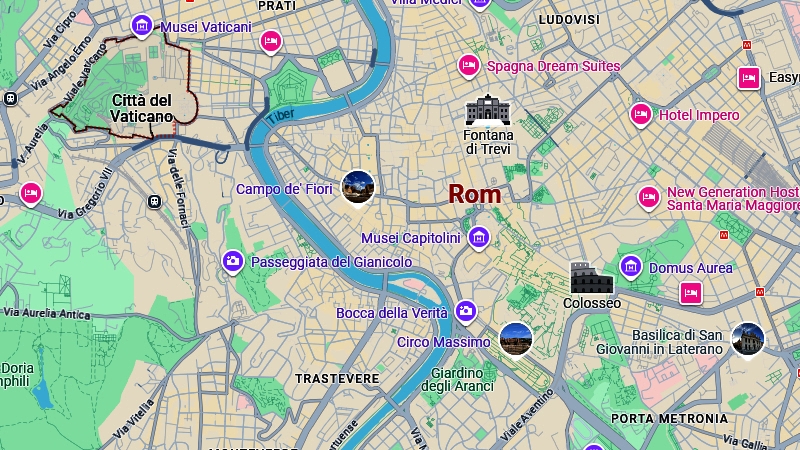Open the Circo Massimo photo marker
Viewport: 800px width, 450px height.
[x=516, y=339]
